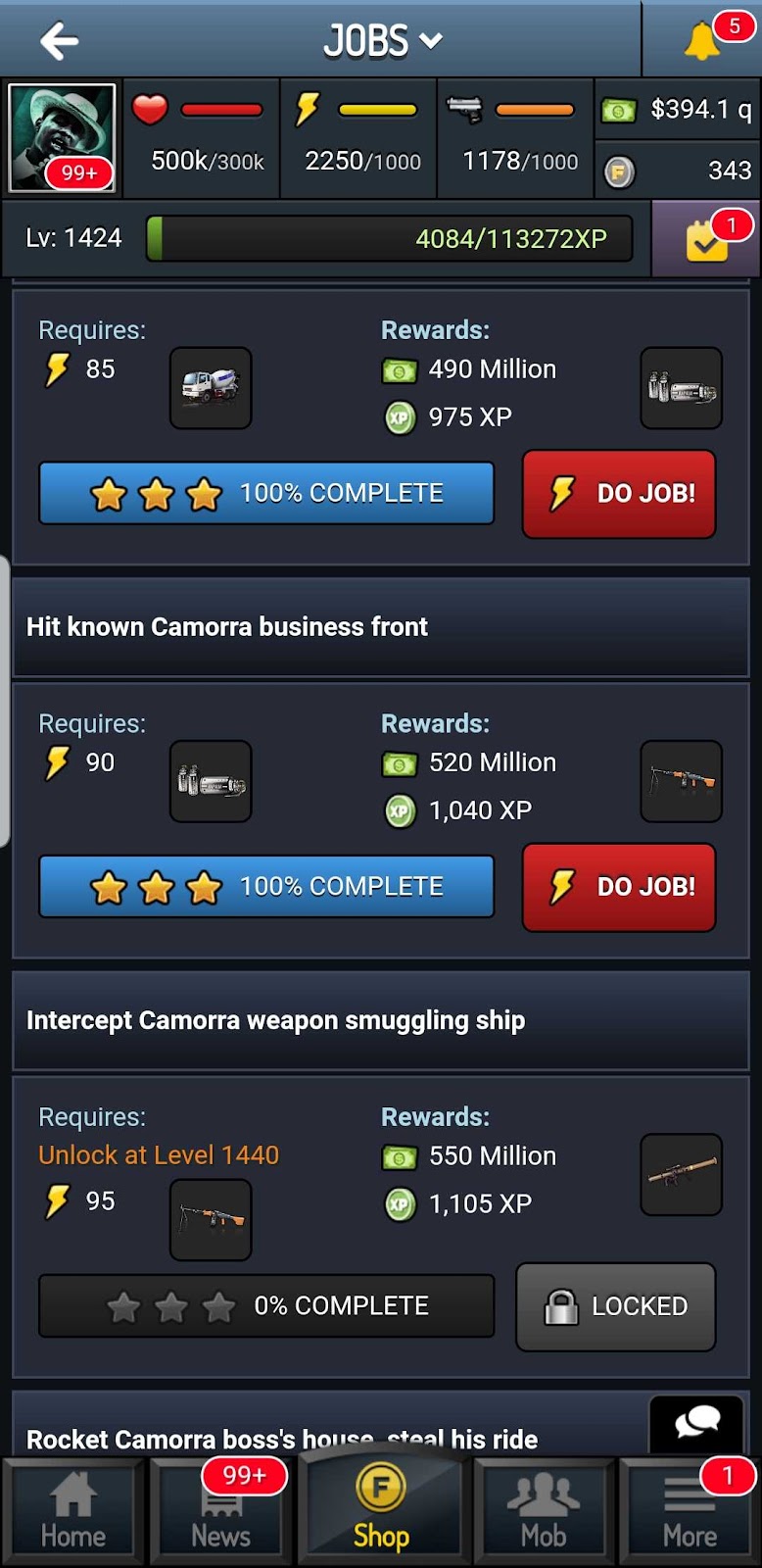Tap the LOCKED weapon smuggling job button

tap(616, 1306)
